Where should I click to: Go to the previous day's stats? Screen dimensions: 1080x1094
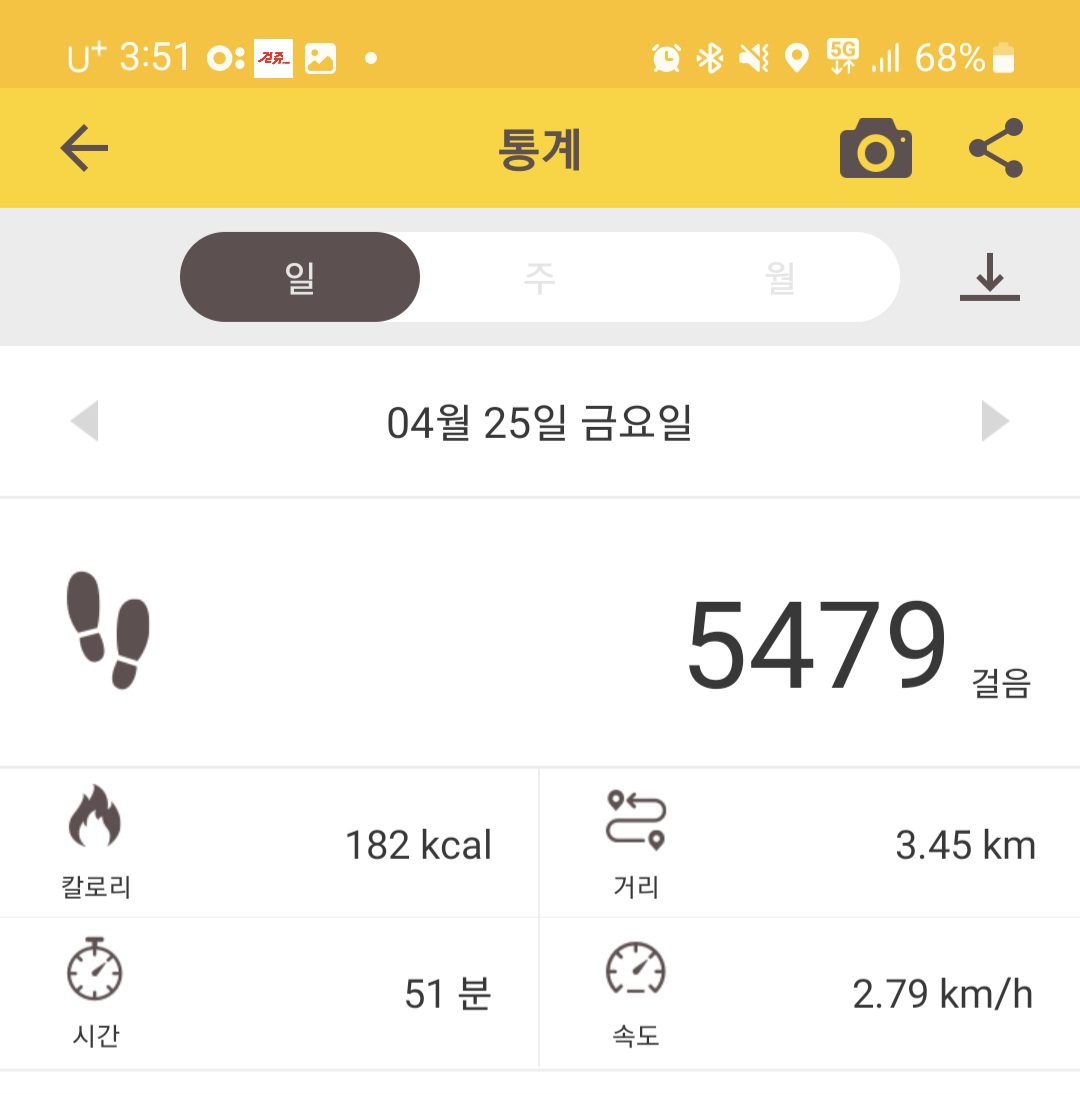tap(85, 421)
